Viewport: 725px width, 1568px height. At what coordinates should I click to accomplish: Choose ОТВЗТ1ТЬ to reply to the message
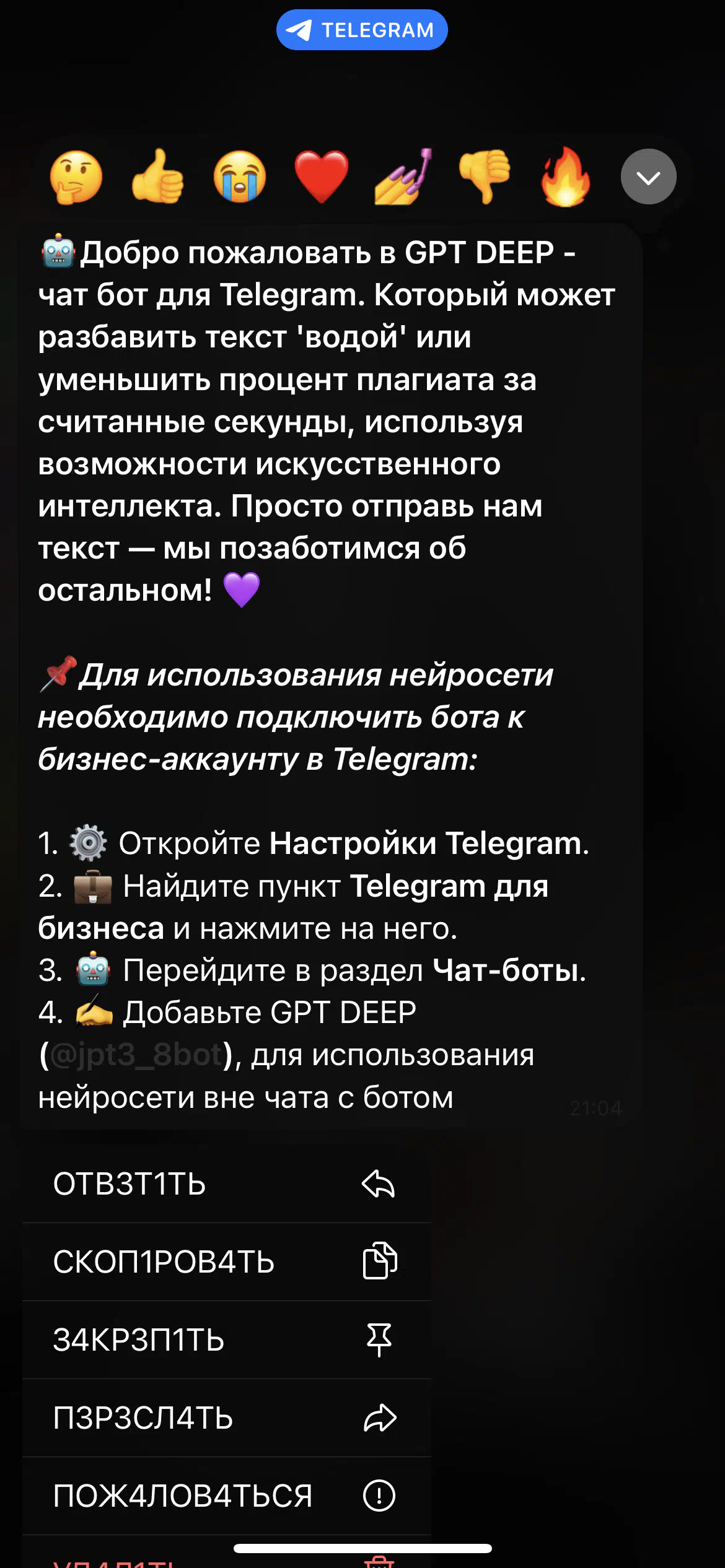click(x=227, y=1184)
